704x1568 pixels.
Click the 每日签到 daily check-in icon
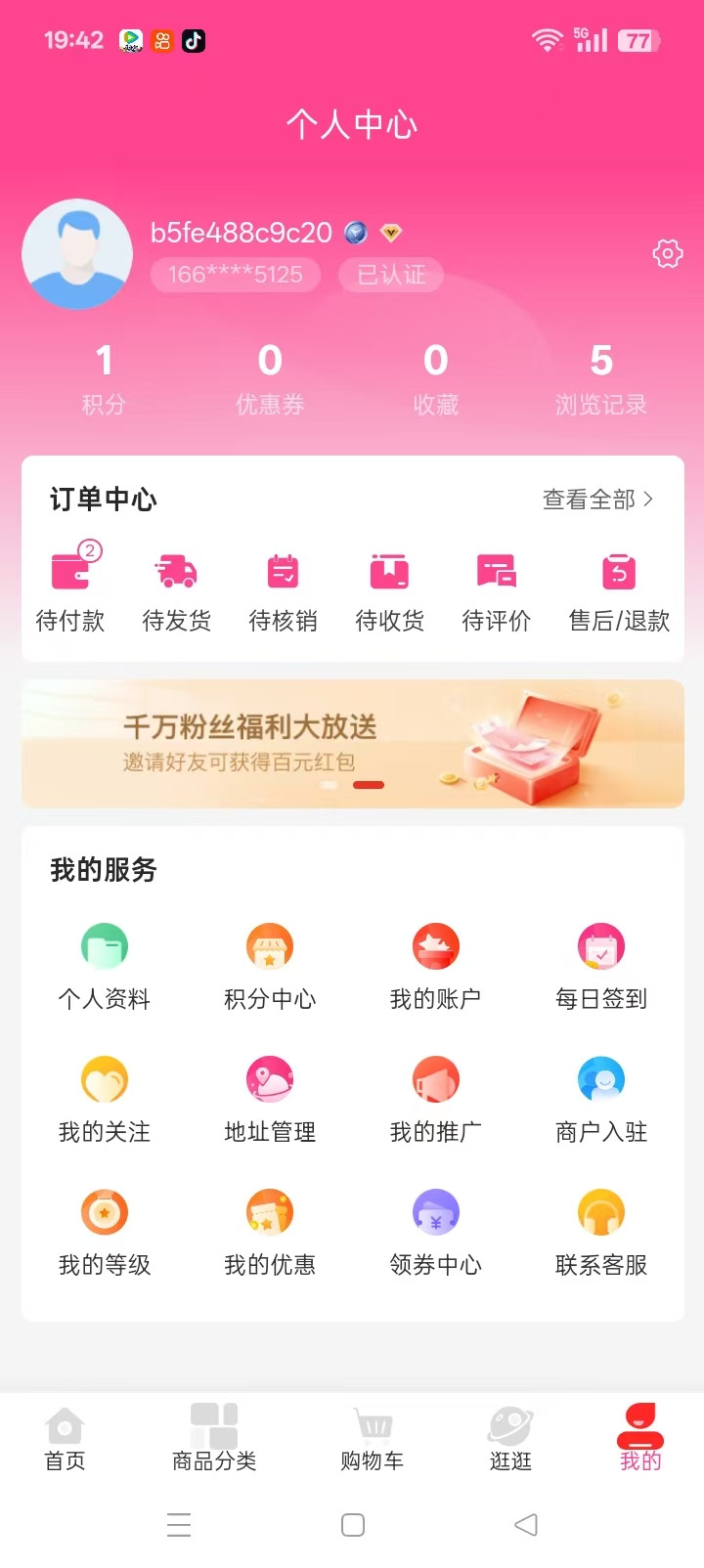[600, 946]
